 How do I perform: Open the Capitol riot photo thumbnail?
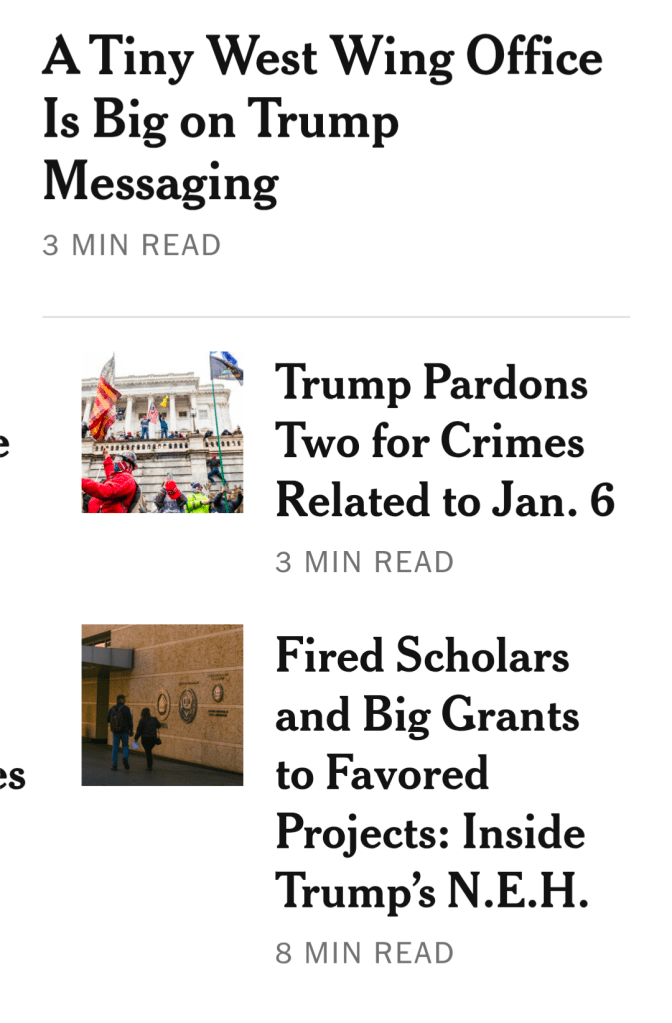click(162, 432)
